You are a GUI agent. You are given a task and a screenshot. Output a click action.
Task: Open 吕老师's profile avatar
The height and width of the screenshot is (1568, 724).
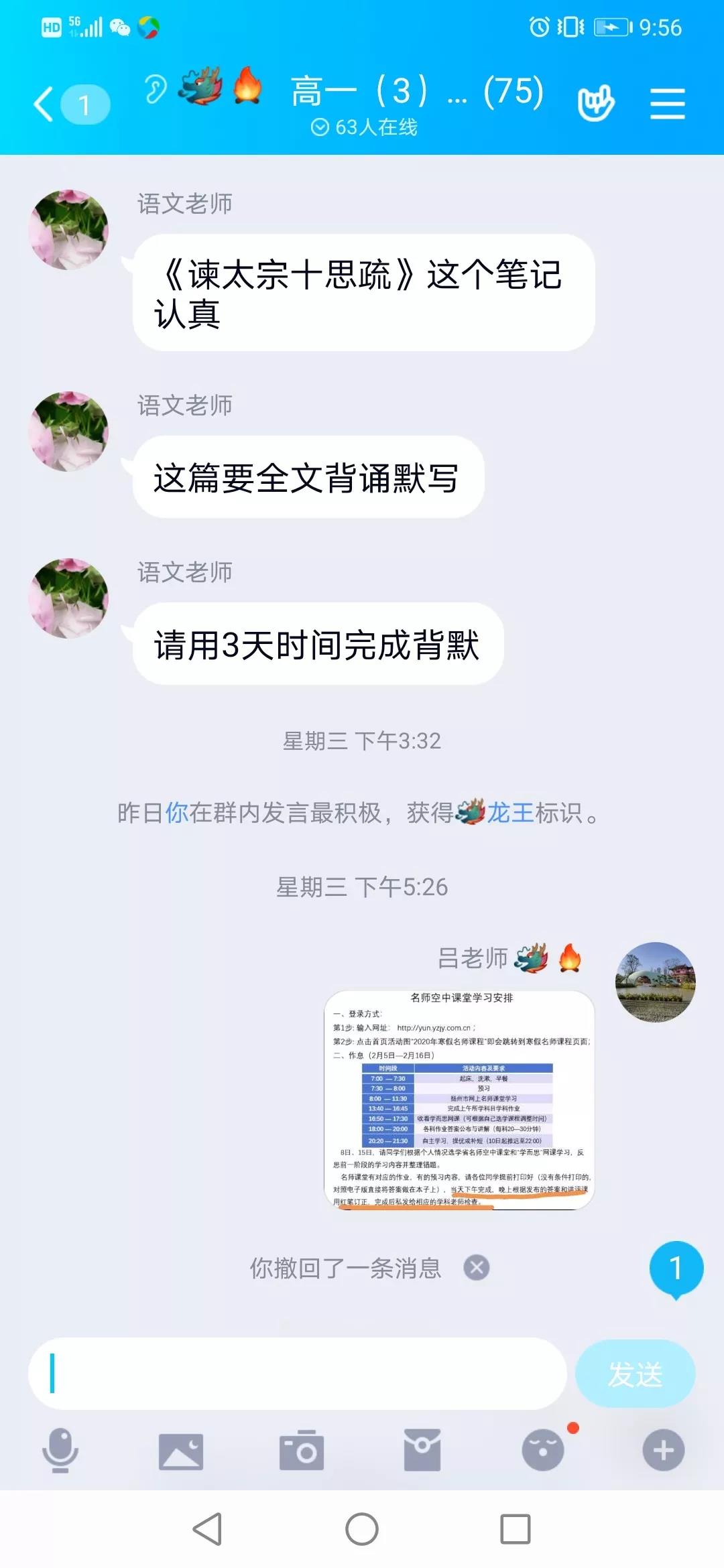655,982
